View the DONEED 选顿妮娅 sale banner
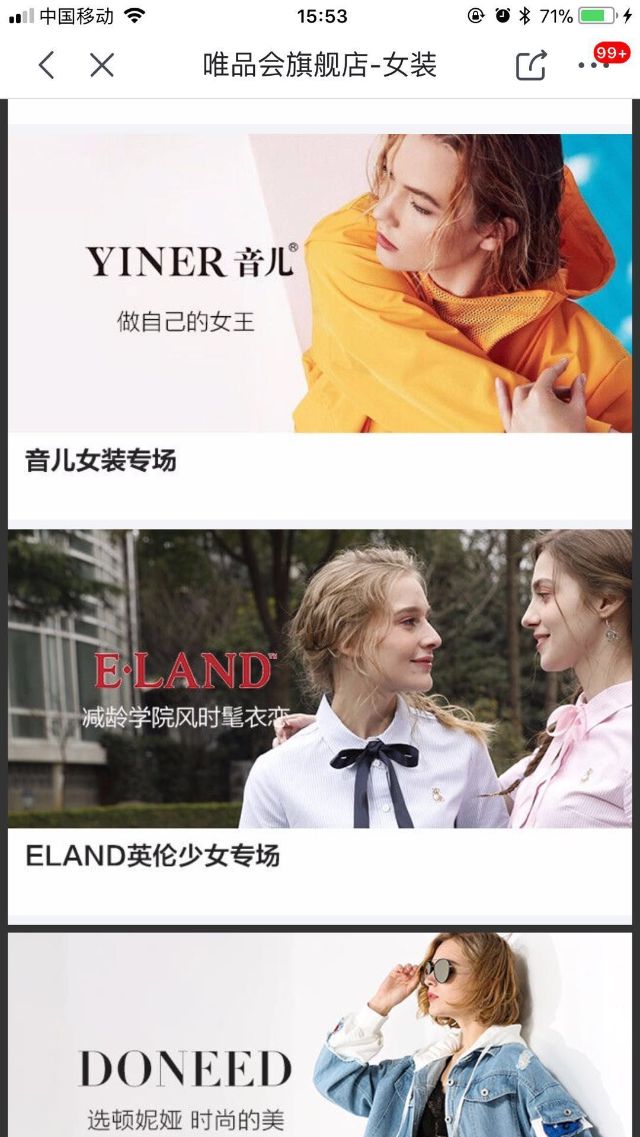 pos(320,1035)
